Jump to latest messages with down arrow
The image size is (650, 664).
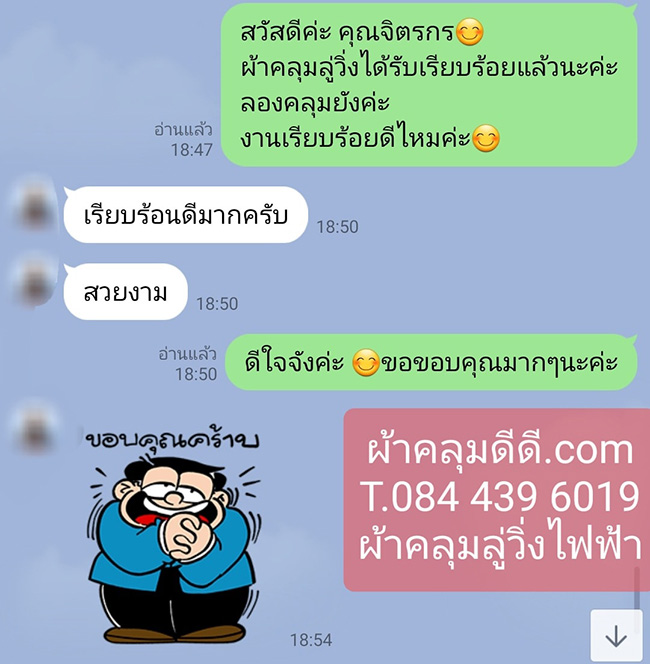(615, 635)
